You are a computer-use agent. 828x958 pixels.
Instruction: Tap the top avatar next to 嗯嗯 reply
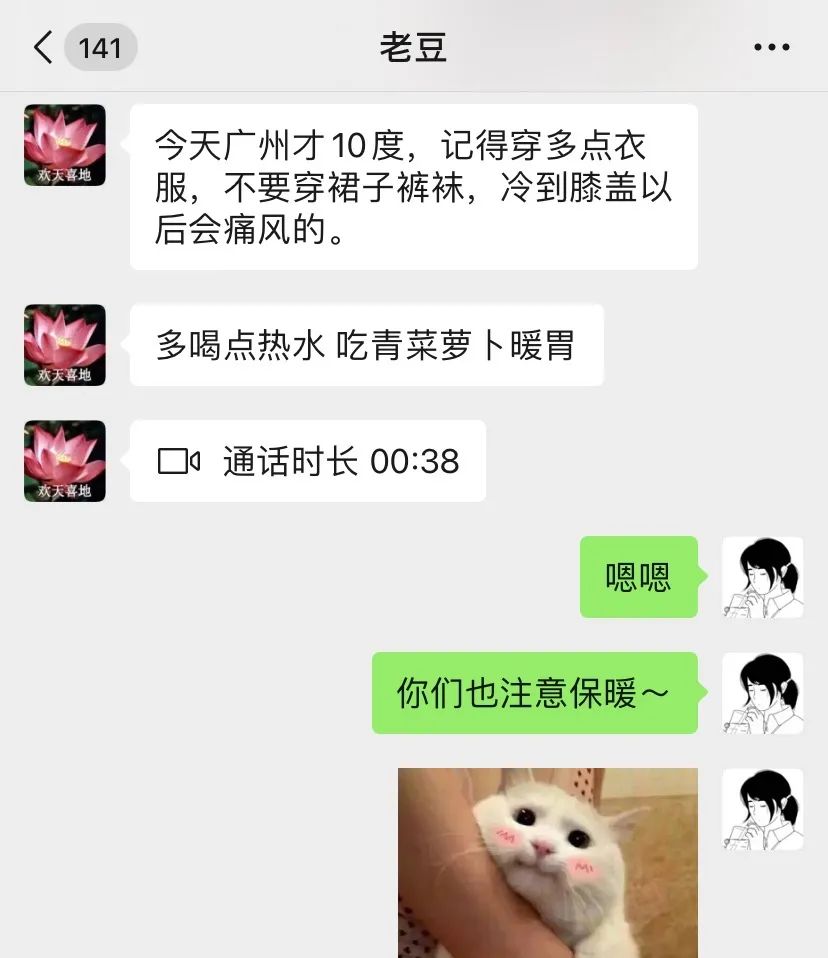763,578
